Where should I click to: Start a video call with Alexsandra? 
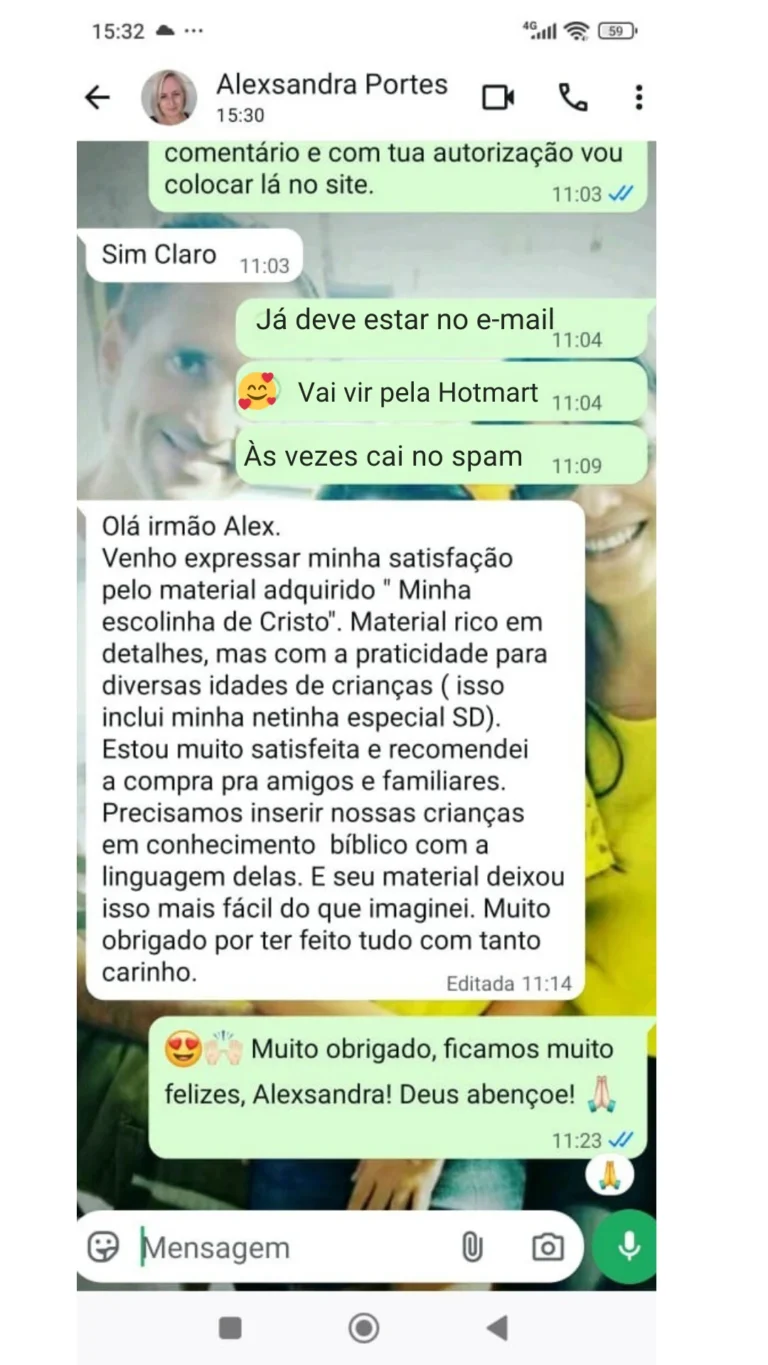(x=498, y=97)
